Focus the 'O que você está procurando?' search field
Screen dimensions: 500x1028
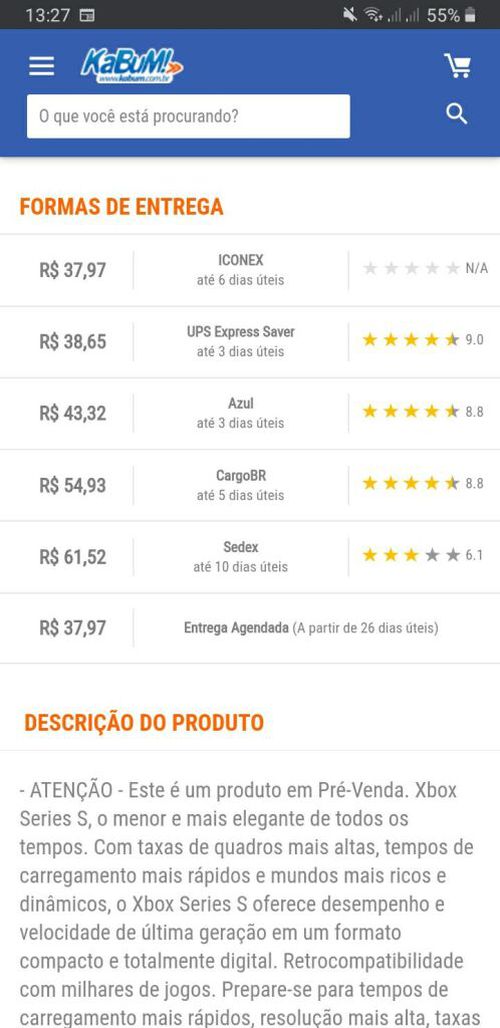coord(188,116)
